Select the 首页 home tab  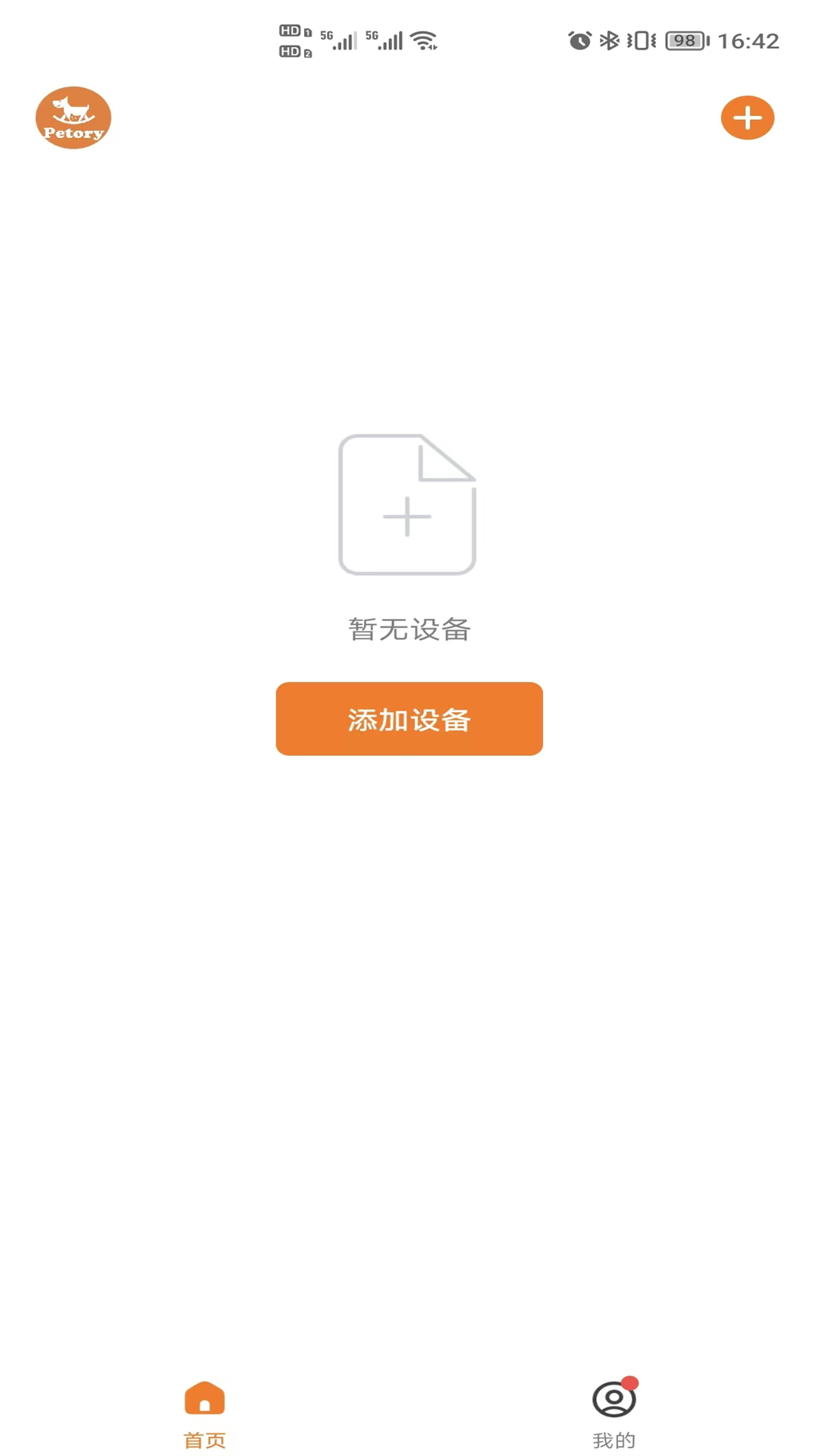pos(205,1413)
